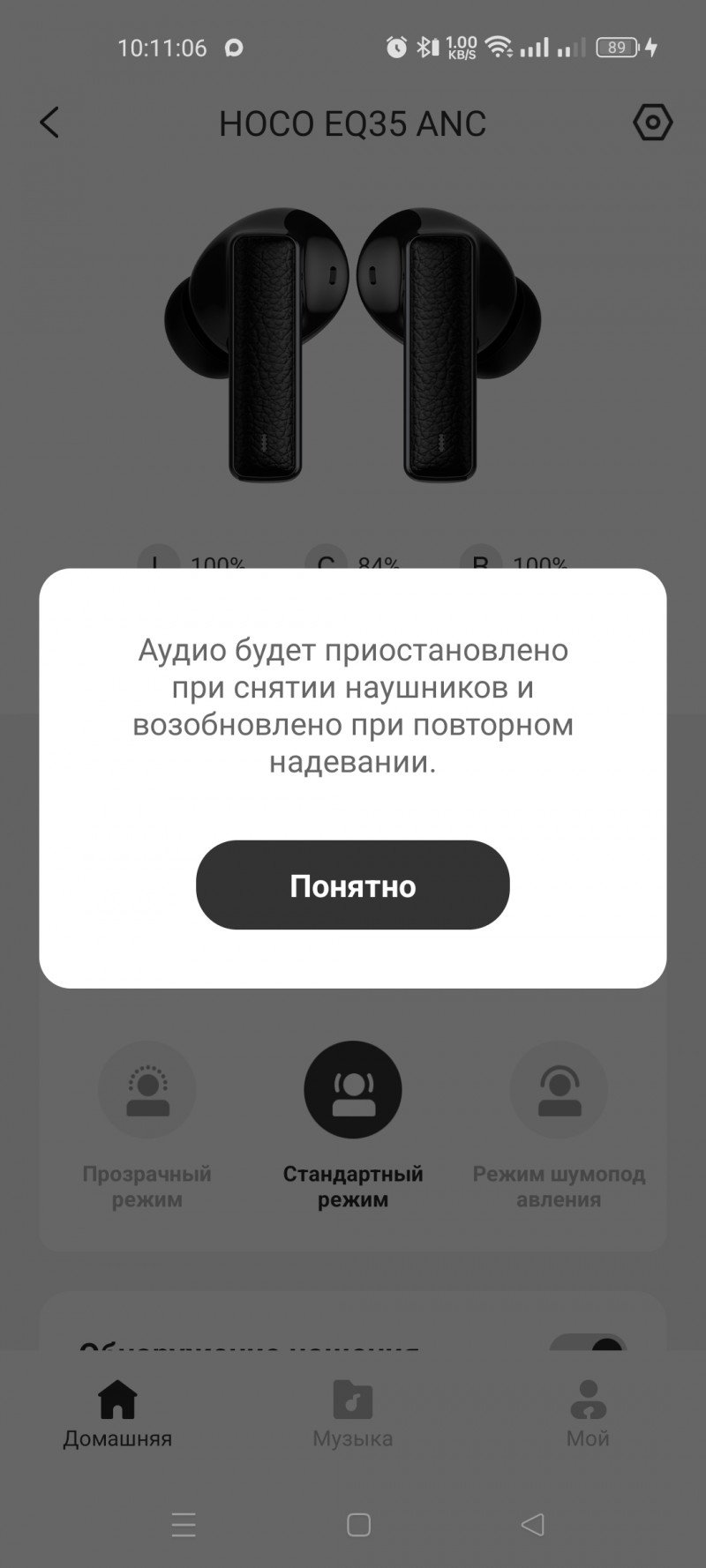Select Режим шумоподавления mode

559,1090
